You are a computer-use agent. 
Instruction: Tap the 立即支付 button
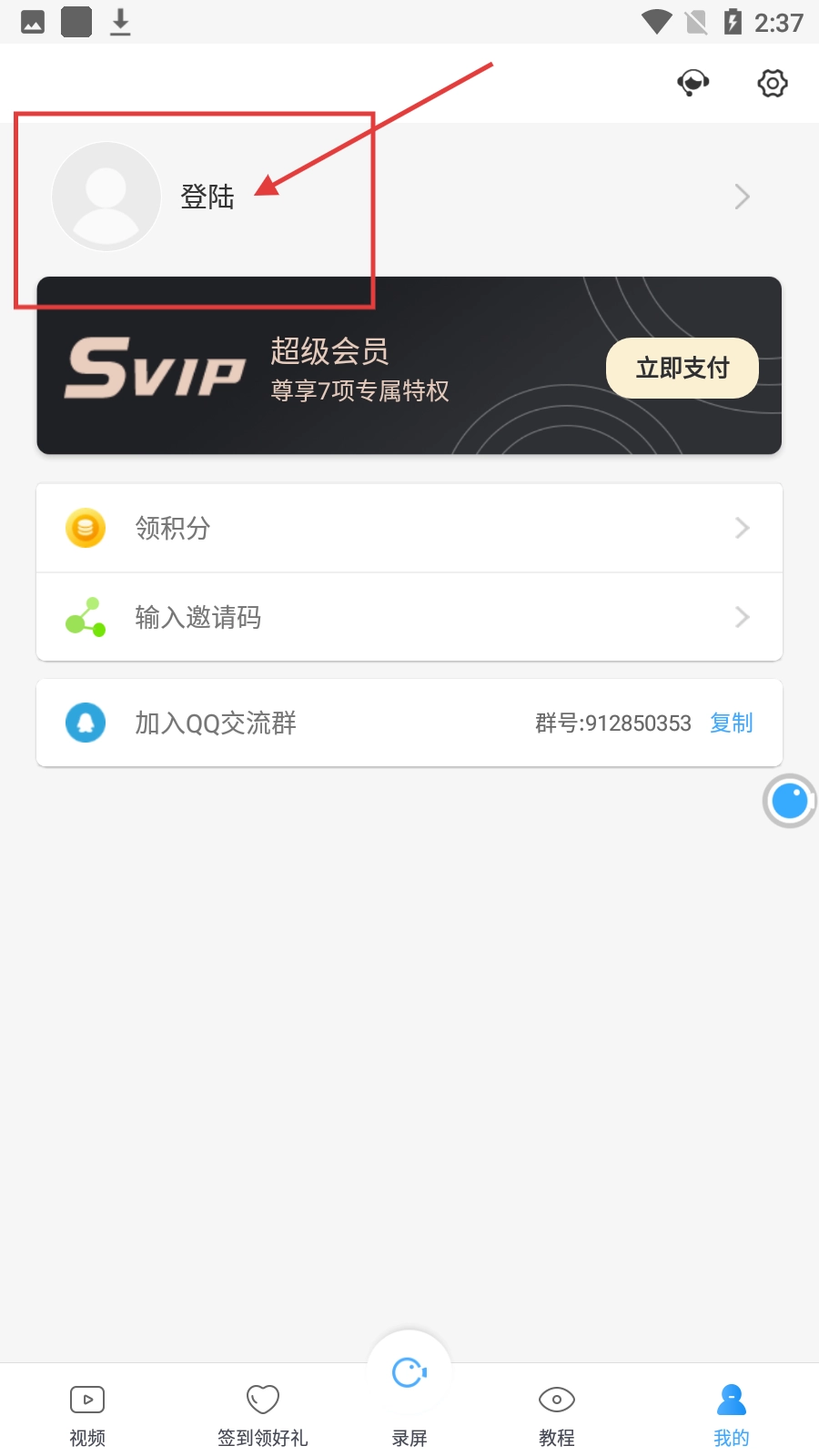pyautogui.click(x=682, y=368)
